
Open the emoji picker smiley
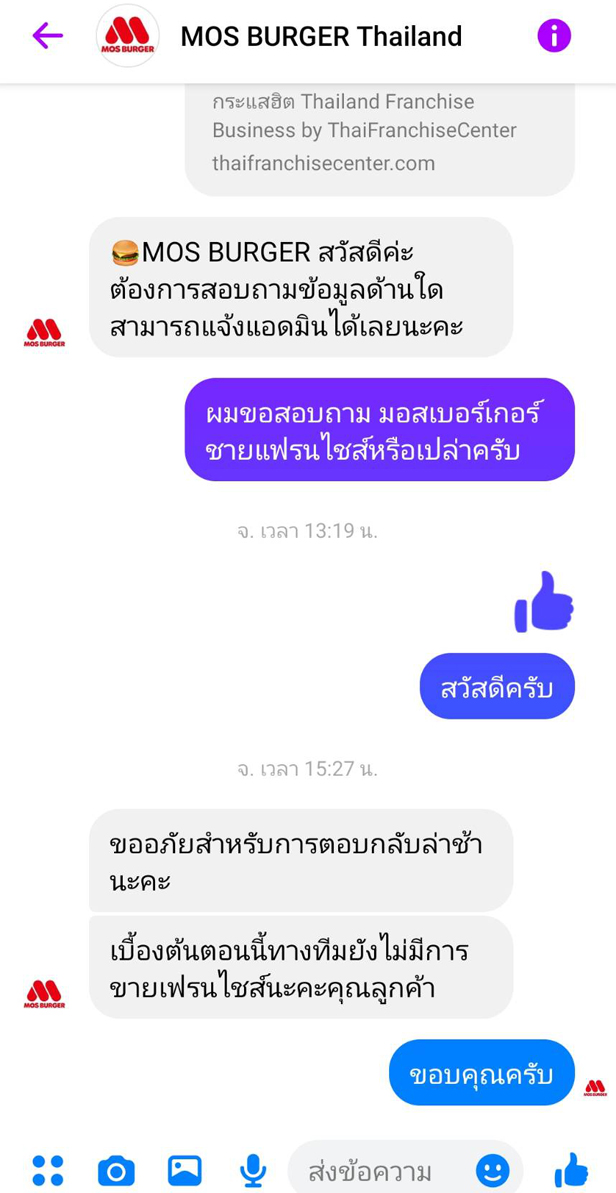click(493, 1170)
